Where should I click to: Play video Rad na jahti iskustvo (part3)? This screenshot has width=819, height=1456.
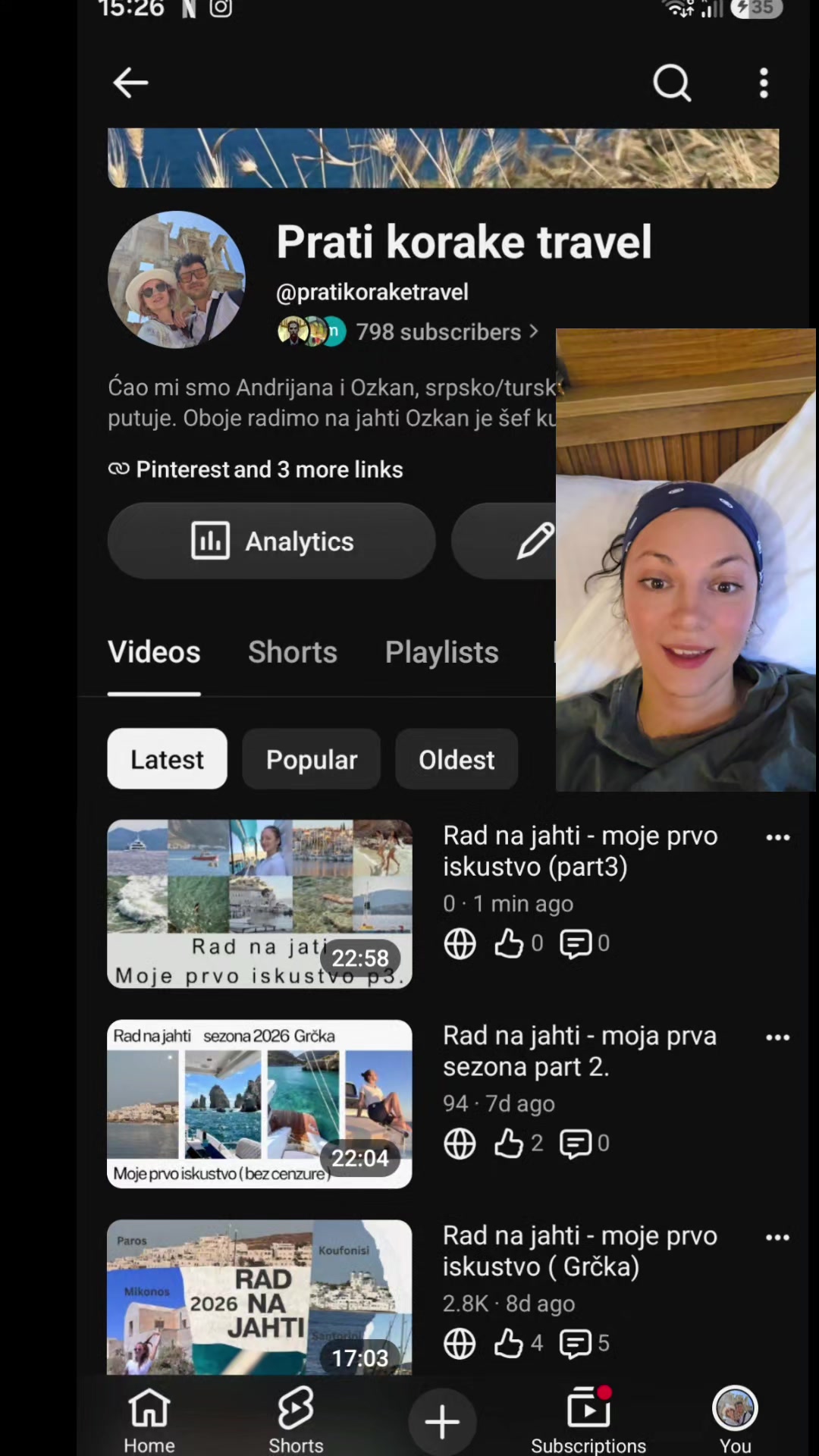point(259,904)
